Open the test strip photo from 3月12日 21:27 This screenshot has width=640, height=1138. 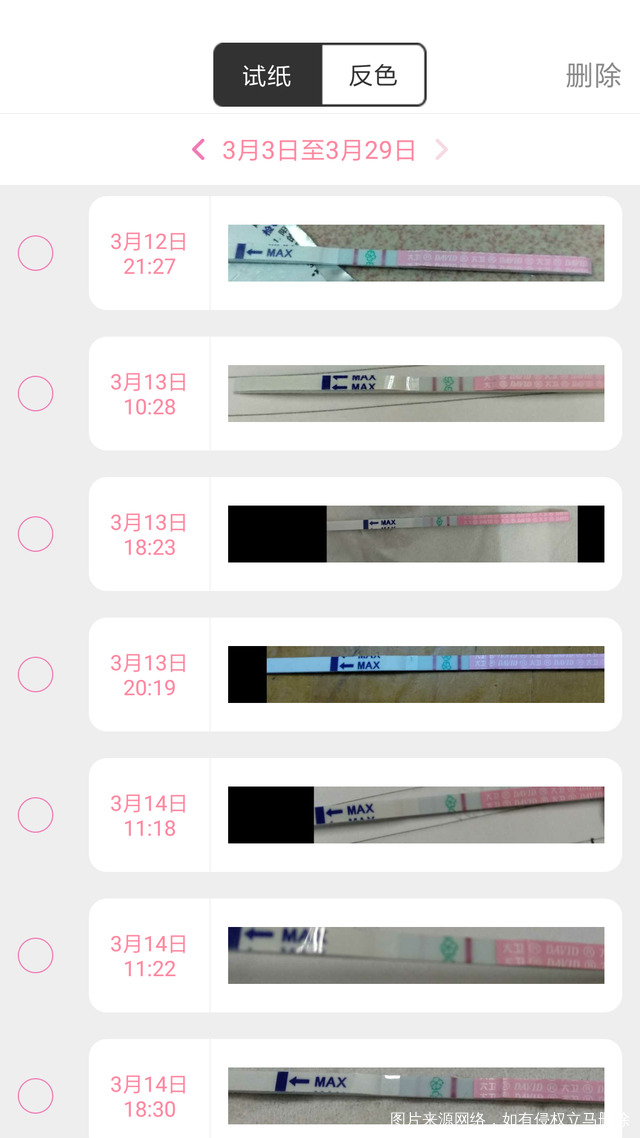415,253
